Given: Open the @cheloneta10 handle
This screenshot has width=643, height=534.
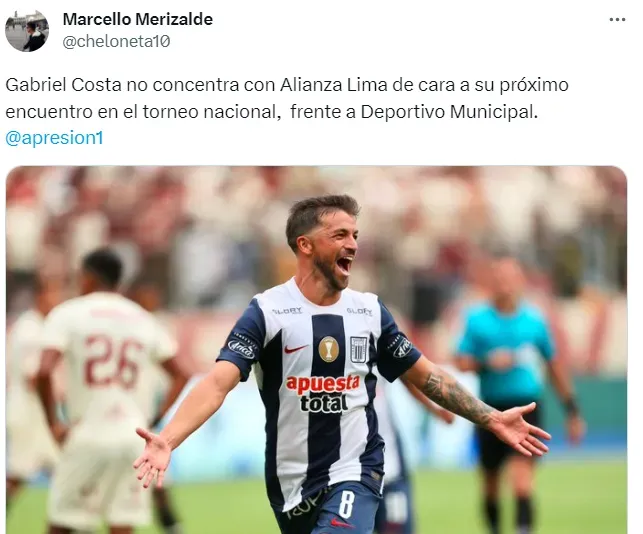Looking at the screenshot, I should pos(116,41).
